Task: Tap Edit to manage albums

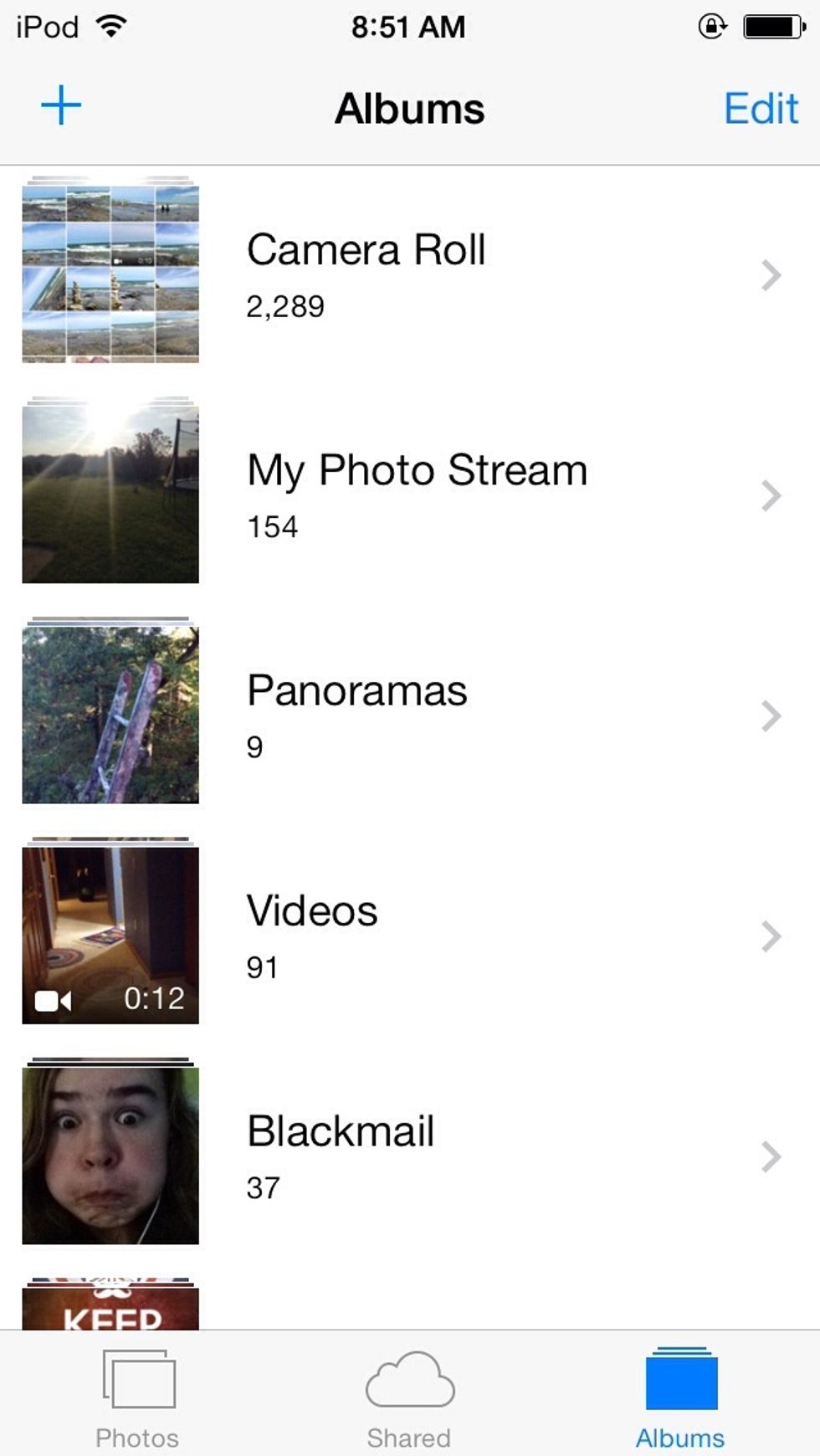Action: (x=760, y=109)
